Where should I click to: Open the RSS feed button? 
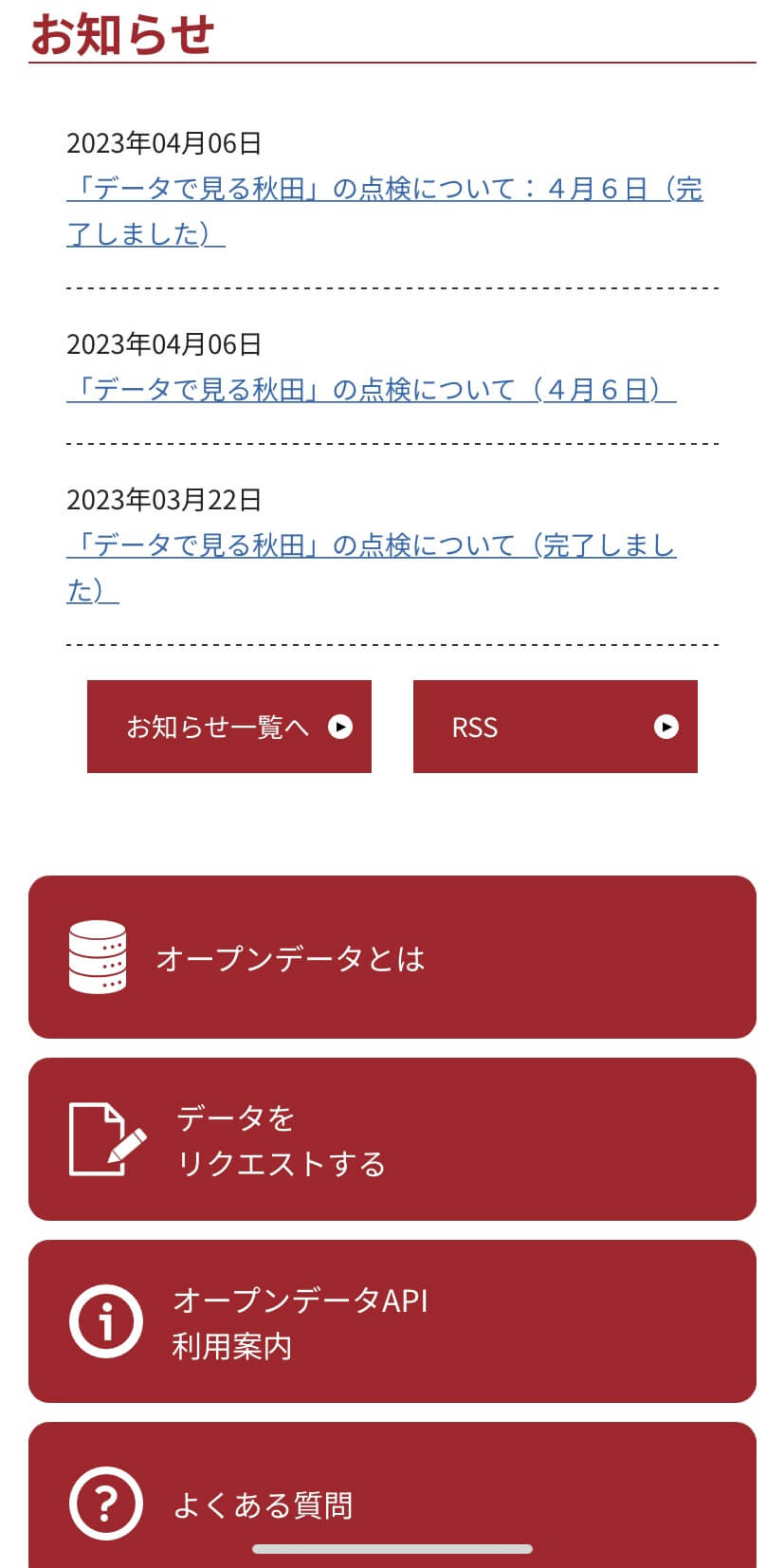pyautogui.click(x=556, y=727)
